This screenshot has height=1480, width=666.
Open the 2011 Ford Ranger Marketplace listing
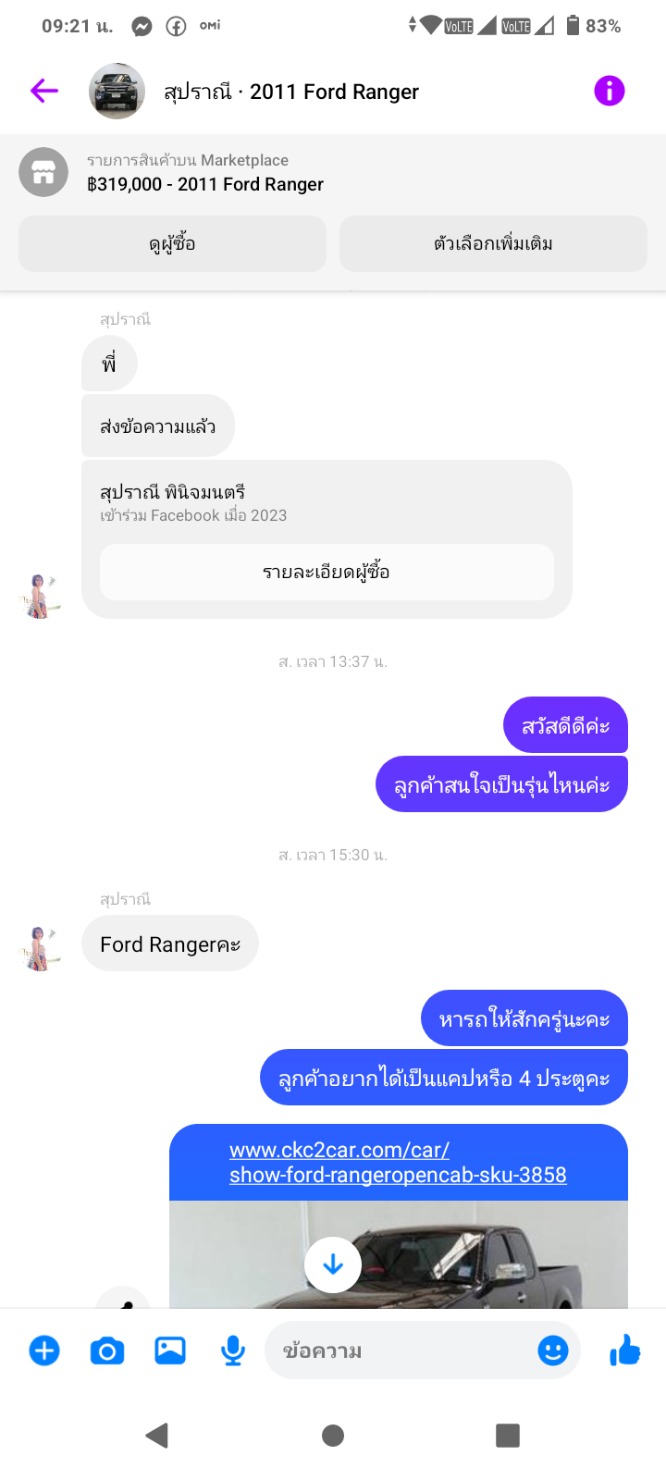[x=205, y=173]
